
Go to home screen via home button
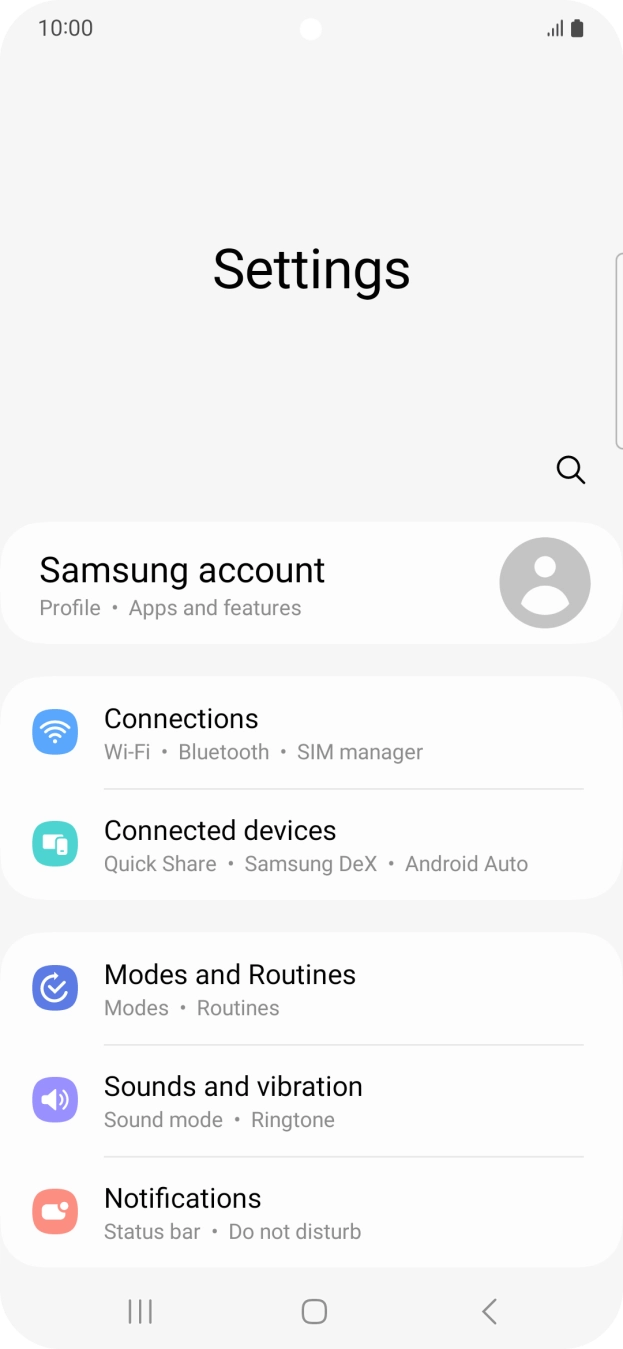click(314, 1311)
